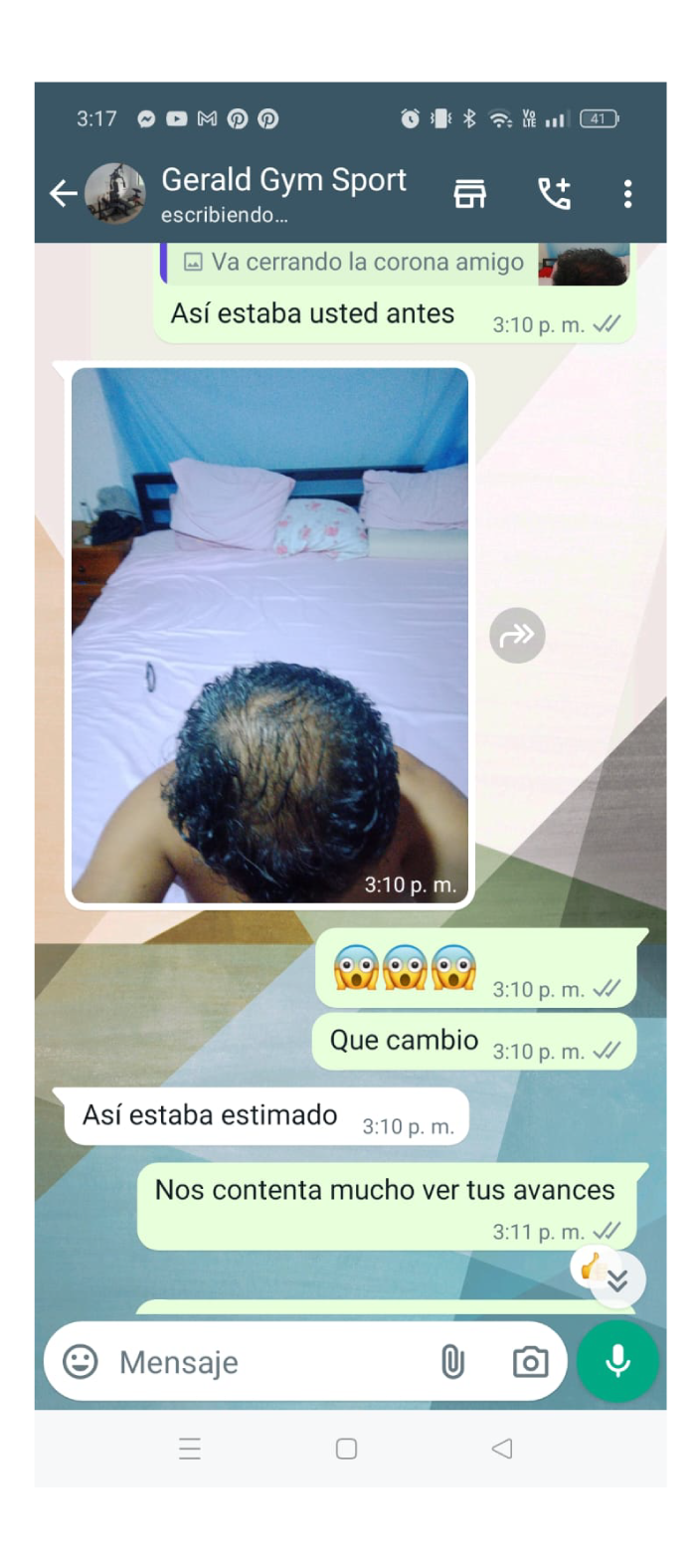This screenshot has height=1568, width=700.
Task: Open the three-dot overflow menu
Action: (627, 193)
